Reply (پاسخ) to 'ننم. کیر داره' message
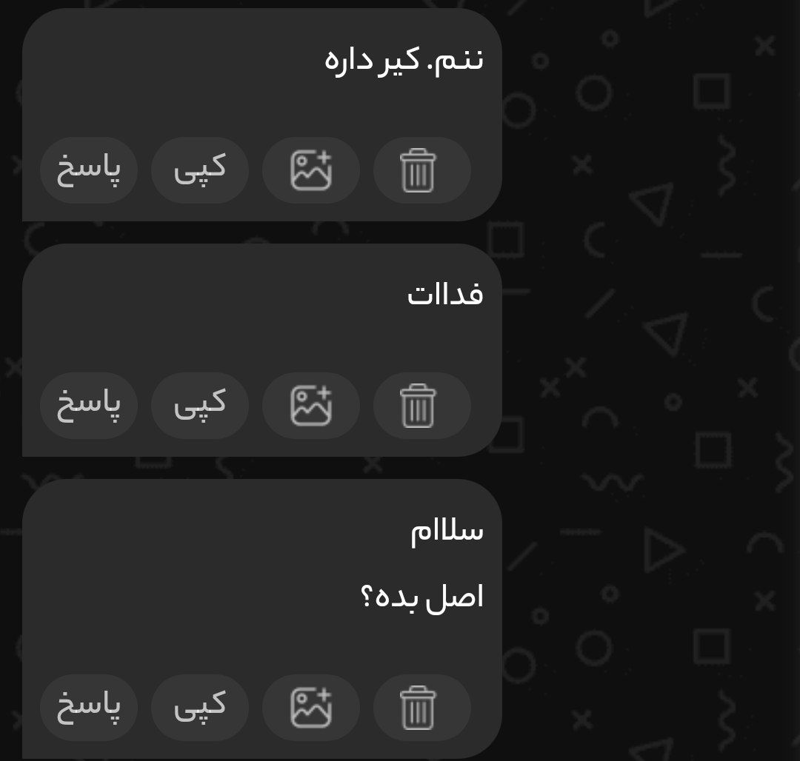 click(89, 170)
